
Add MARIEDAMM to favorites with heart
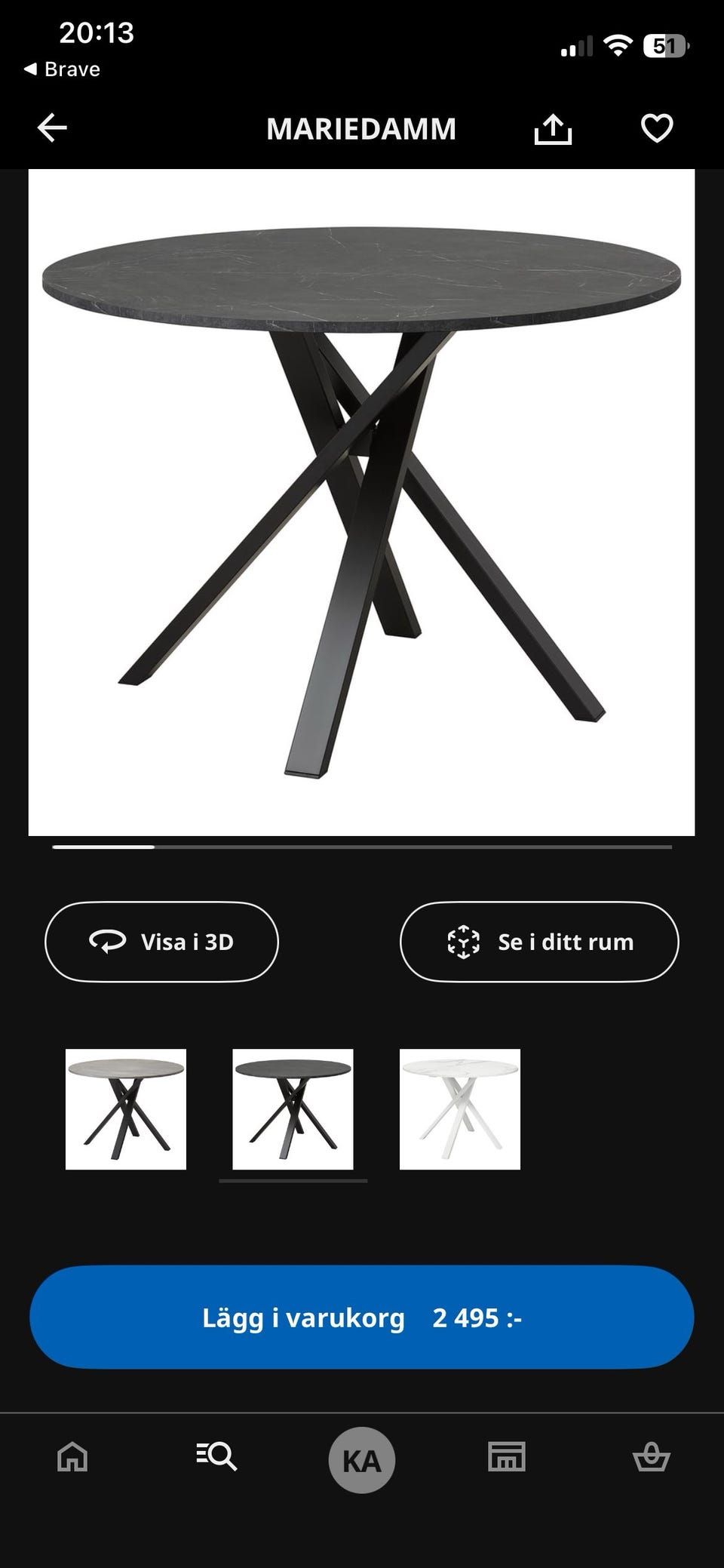point(656,128)
